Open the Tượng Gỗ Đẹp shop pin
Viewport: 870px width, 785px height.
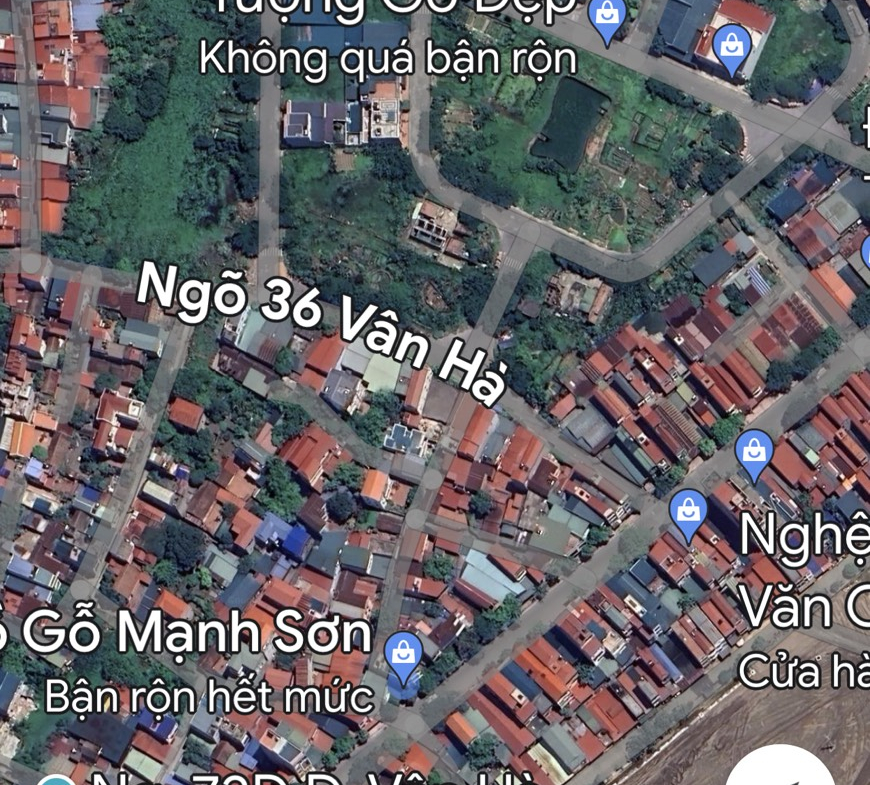point(605,18)
